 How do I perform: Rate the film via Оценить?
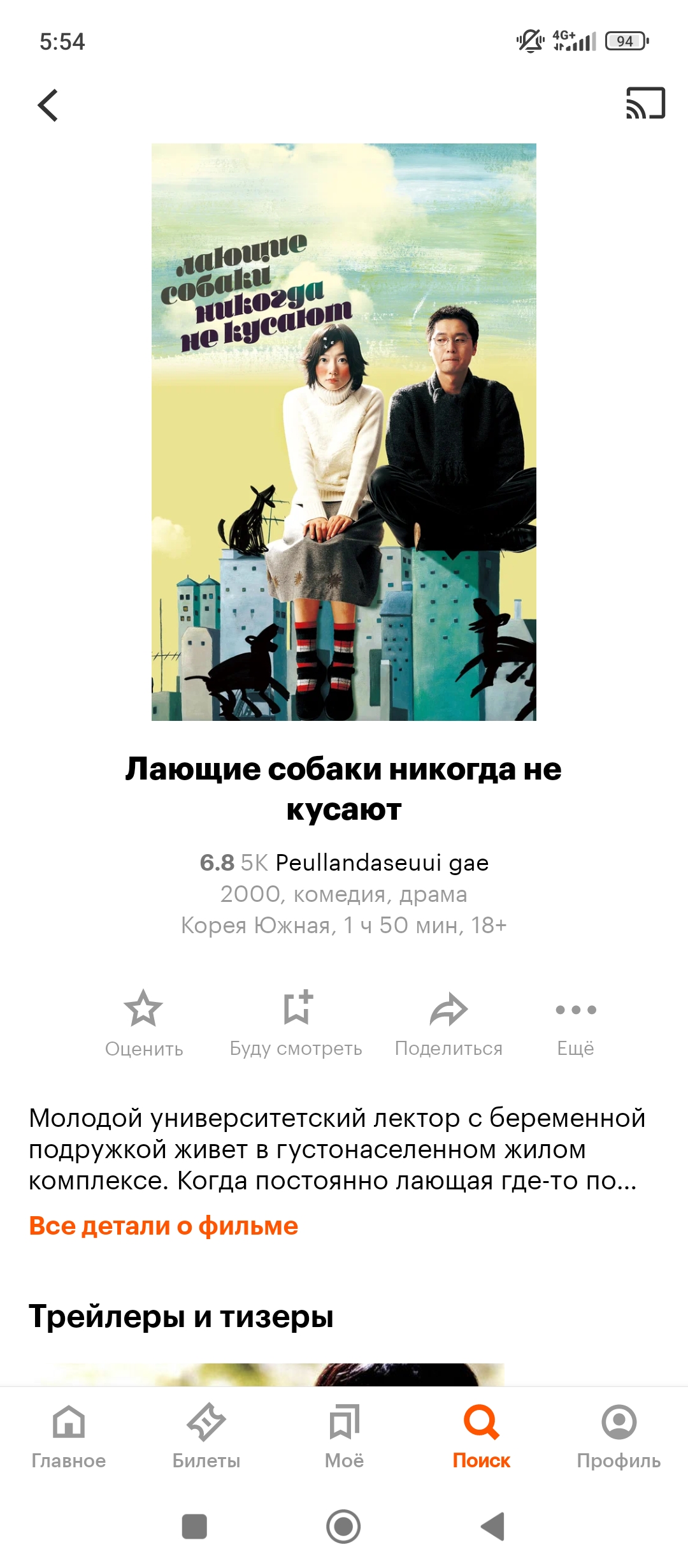tap(144, 1024)
